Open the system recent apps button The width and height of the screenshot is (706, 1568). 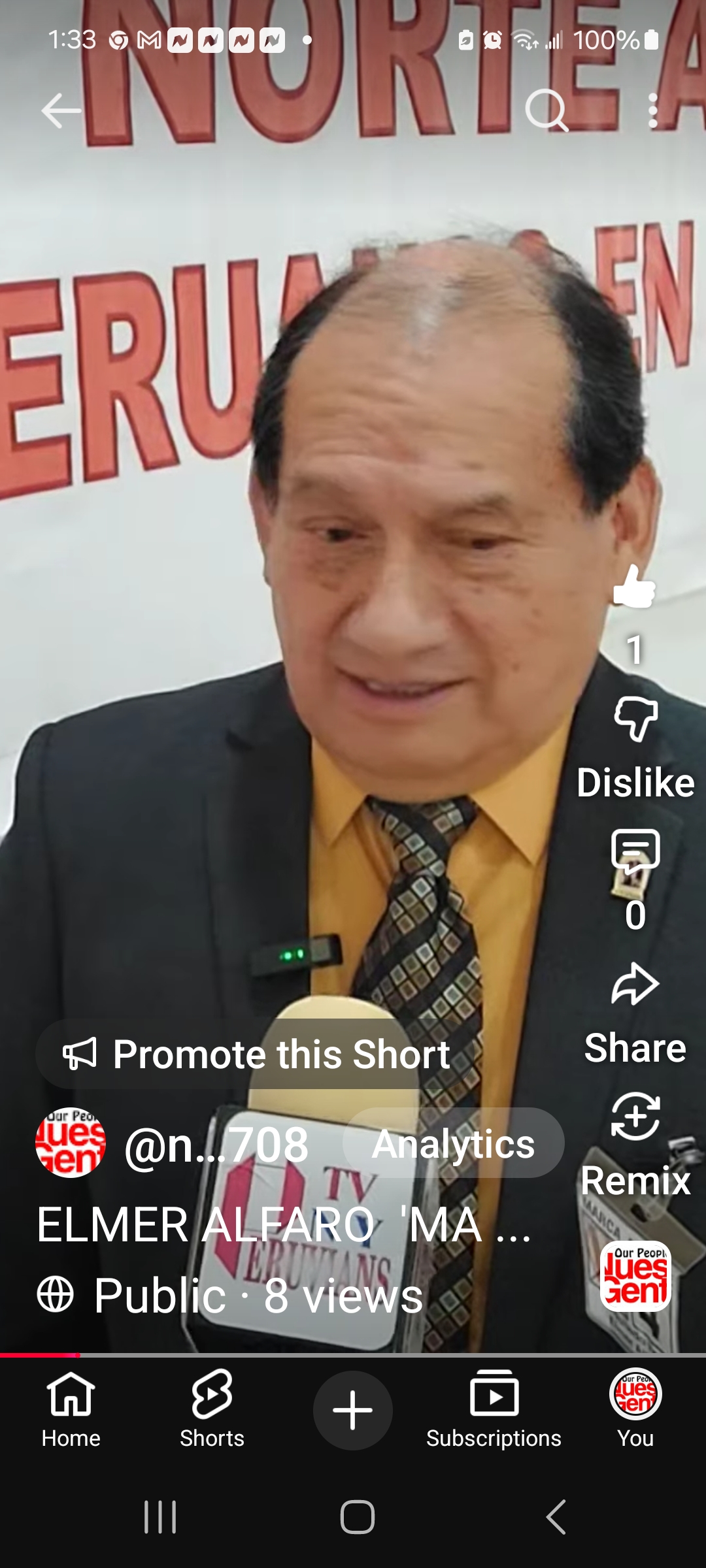tap(160, 1516)
